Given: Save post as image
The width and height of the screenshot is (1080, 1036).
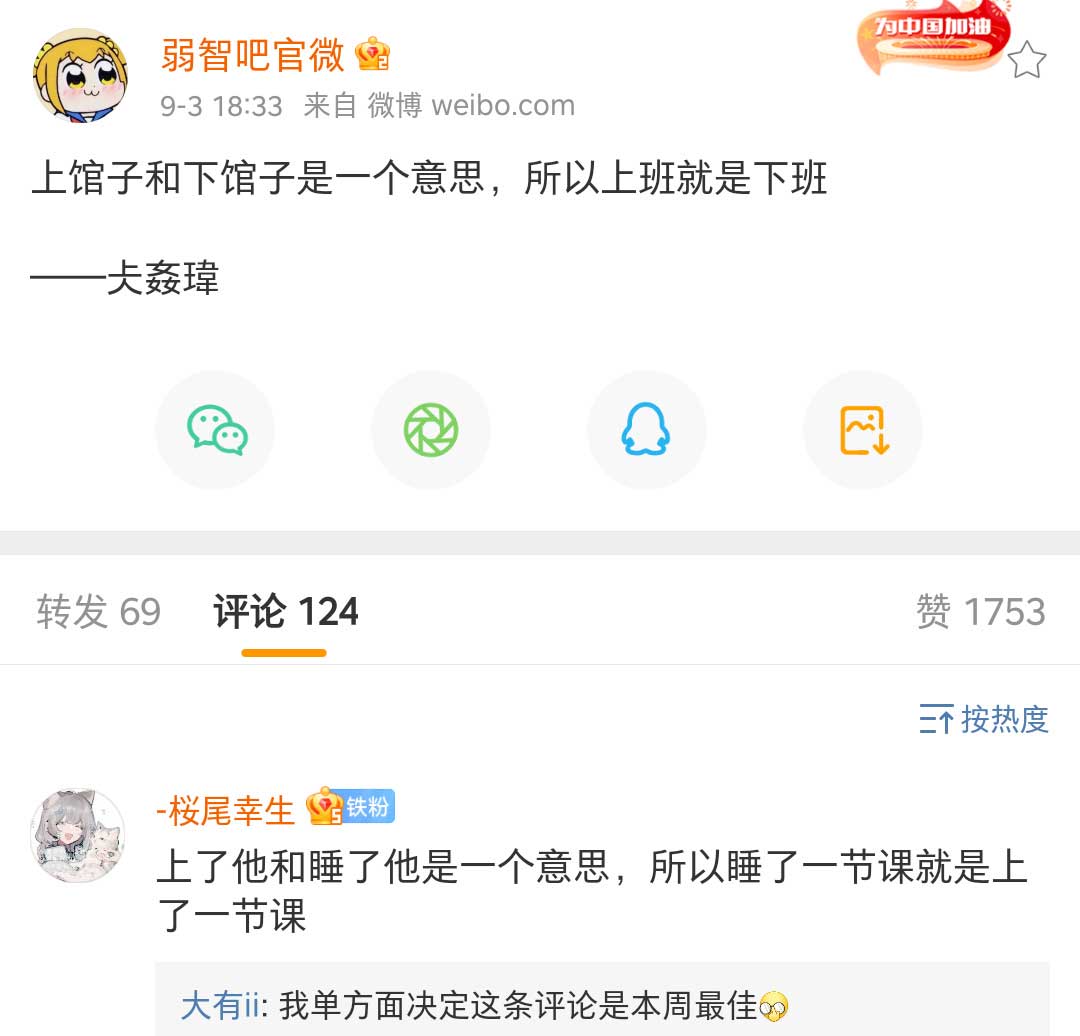Looking at the screenshot, I should point(863,430).
